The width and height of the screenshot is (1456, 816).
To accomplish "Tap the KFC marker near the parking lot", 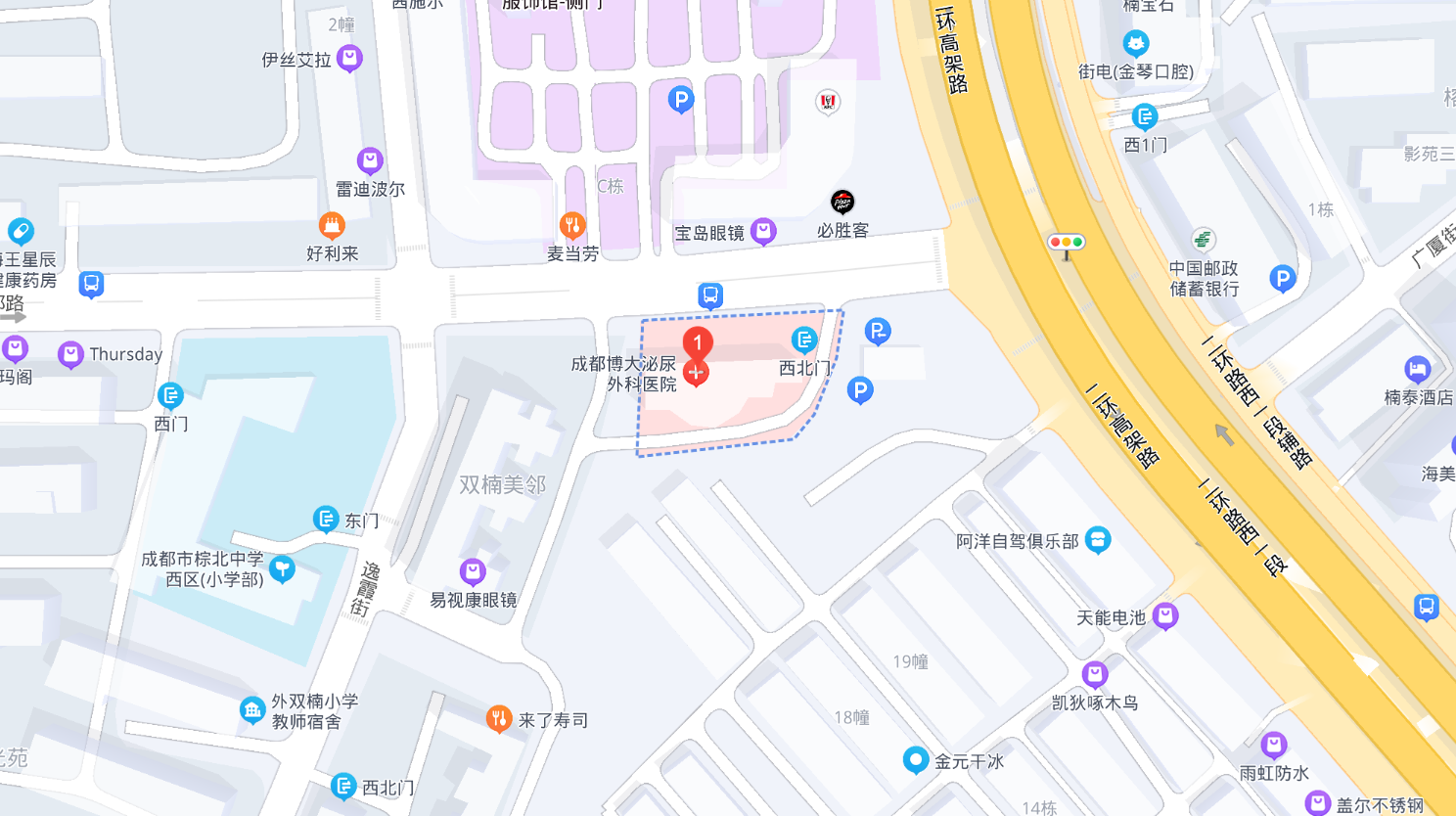I will (828, 101).
